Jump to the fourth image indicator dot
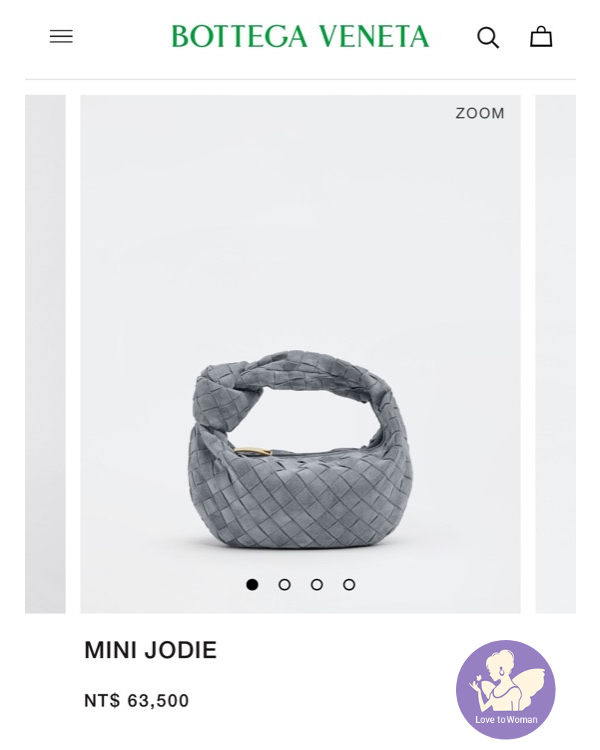 coord(349,585)
